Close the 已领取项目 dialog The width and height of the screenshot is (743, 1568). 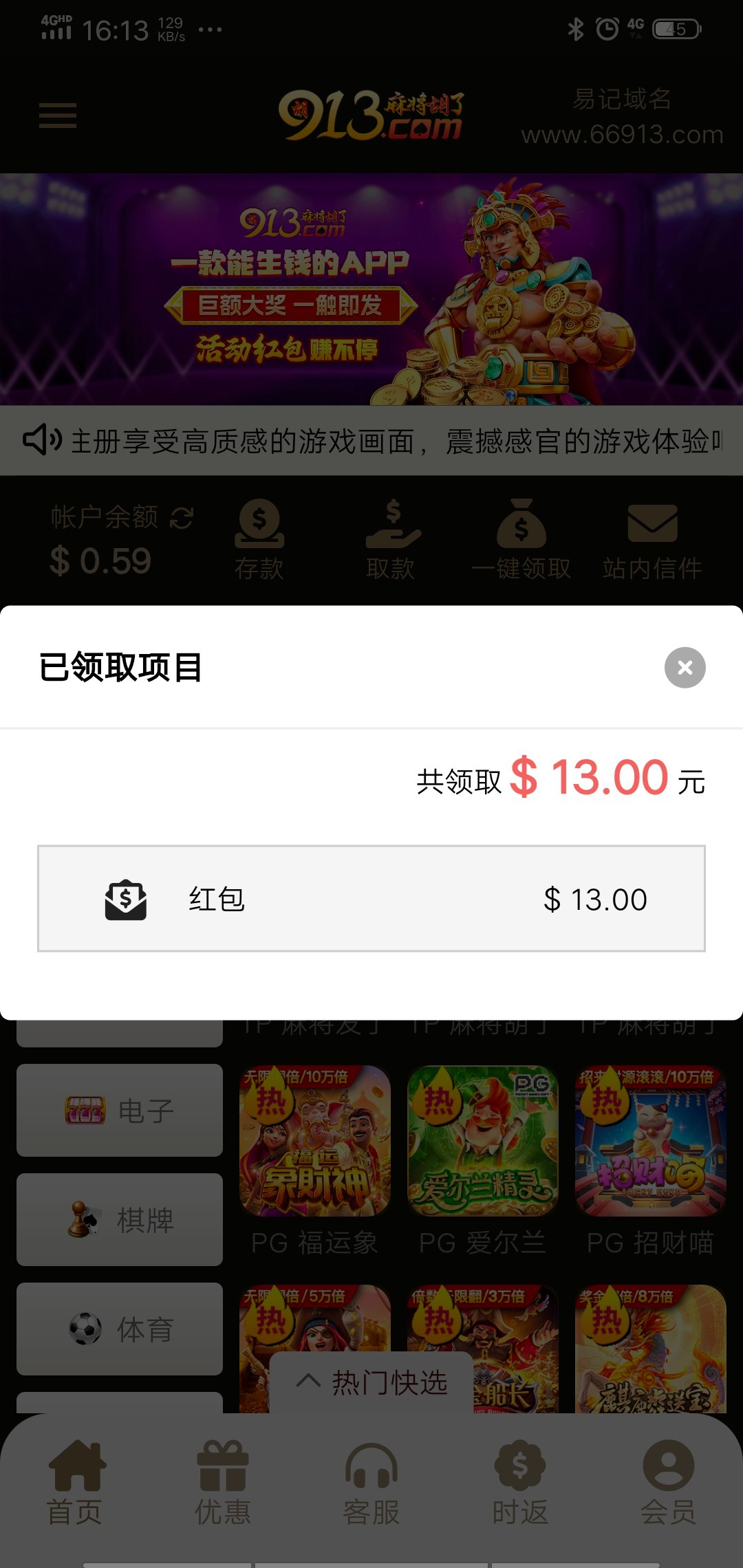point(685,667)
